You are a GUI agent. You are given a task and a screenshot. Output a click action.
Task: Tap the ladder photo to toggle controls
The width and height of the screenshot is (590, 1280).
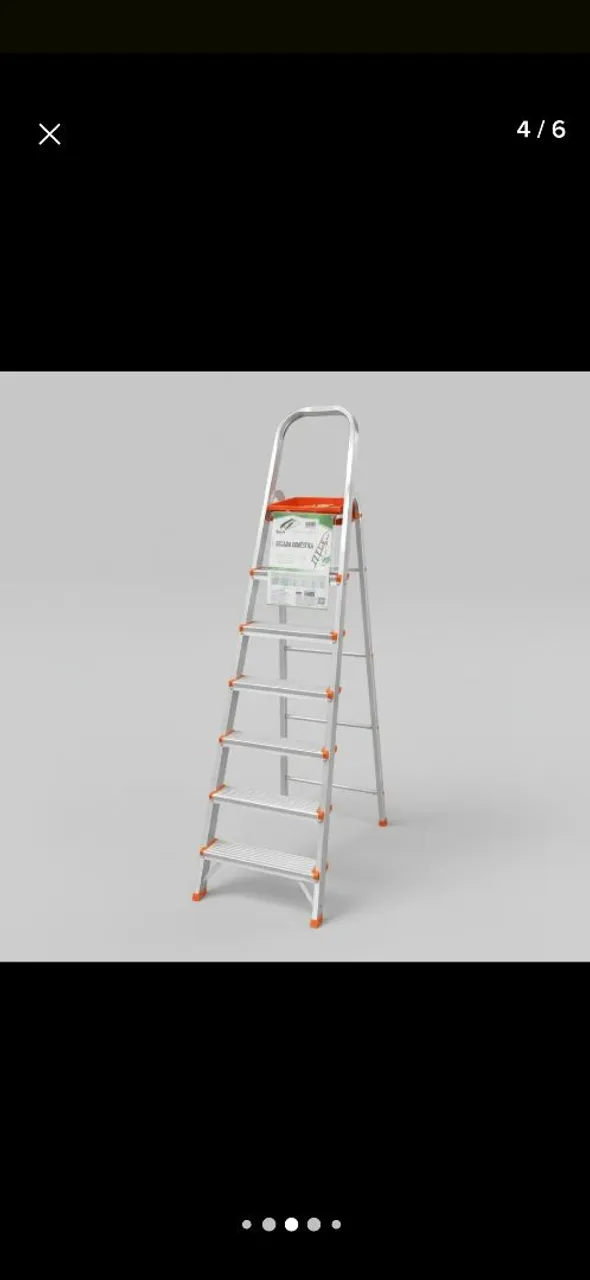click(295, 666)
